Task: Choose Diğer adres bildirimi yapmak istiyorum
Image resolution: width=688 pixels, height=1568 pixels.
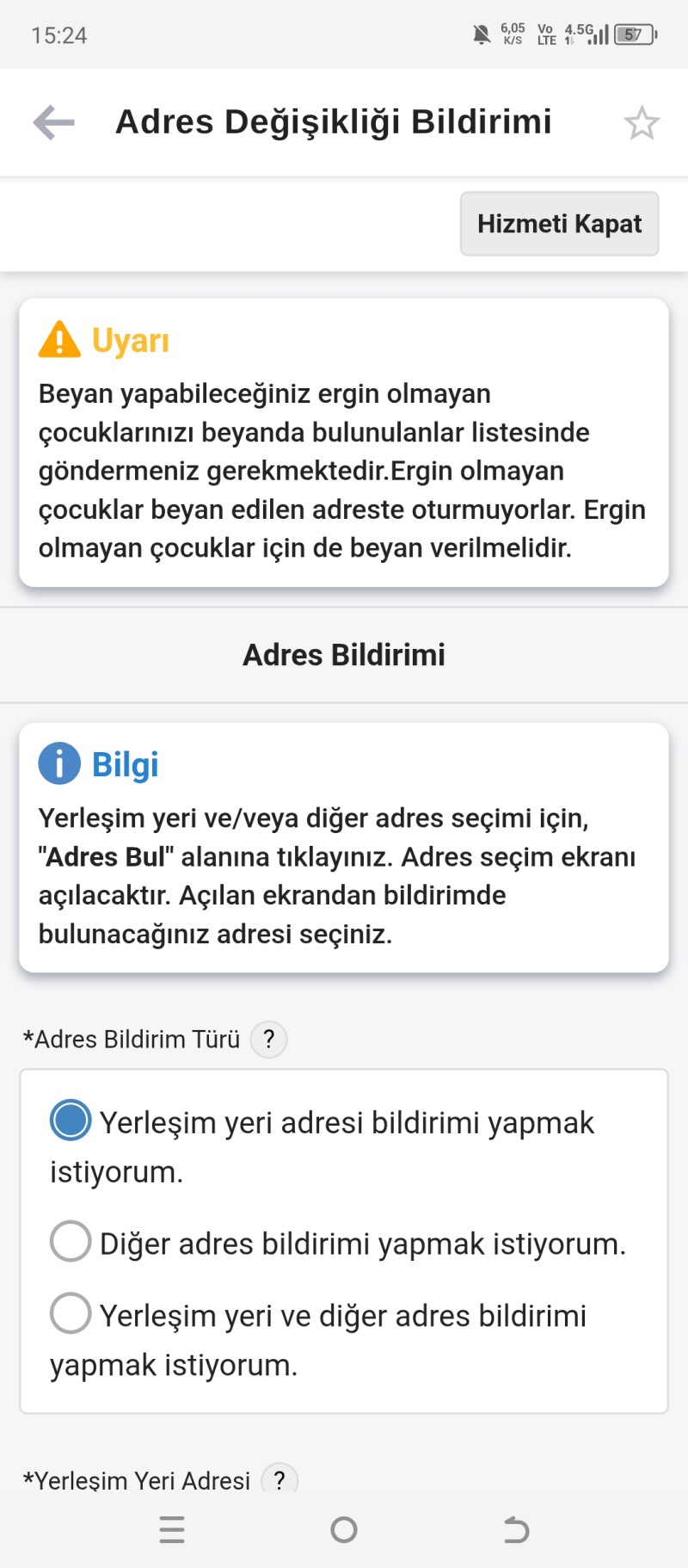Action: 71,1242
